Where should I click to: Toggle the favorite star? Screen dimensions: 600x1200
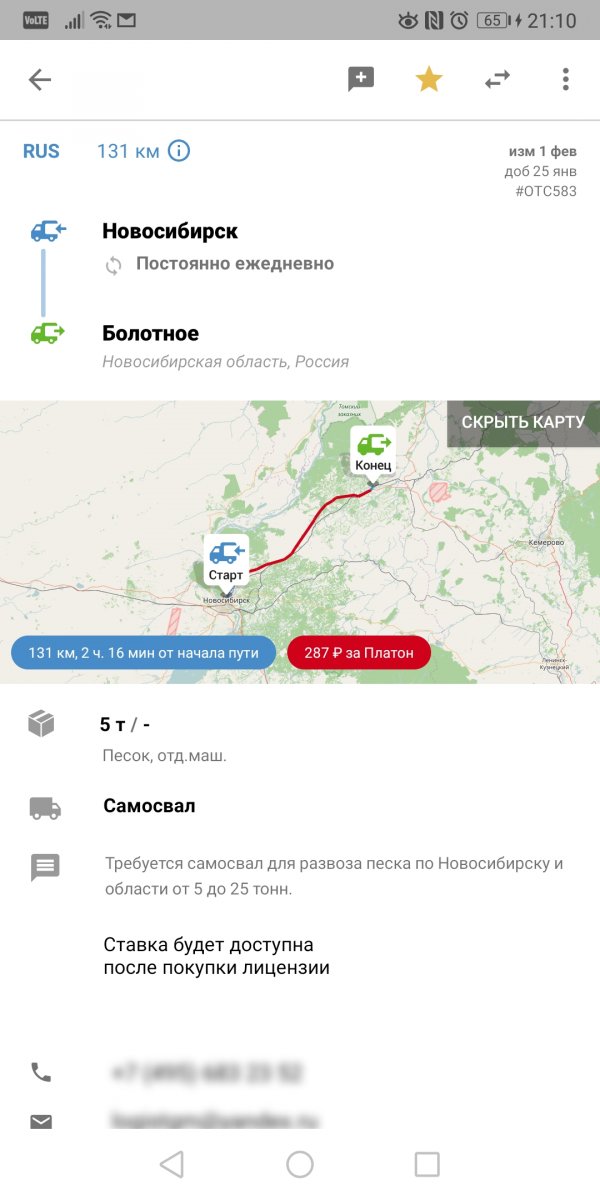point(429,79)
